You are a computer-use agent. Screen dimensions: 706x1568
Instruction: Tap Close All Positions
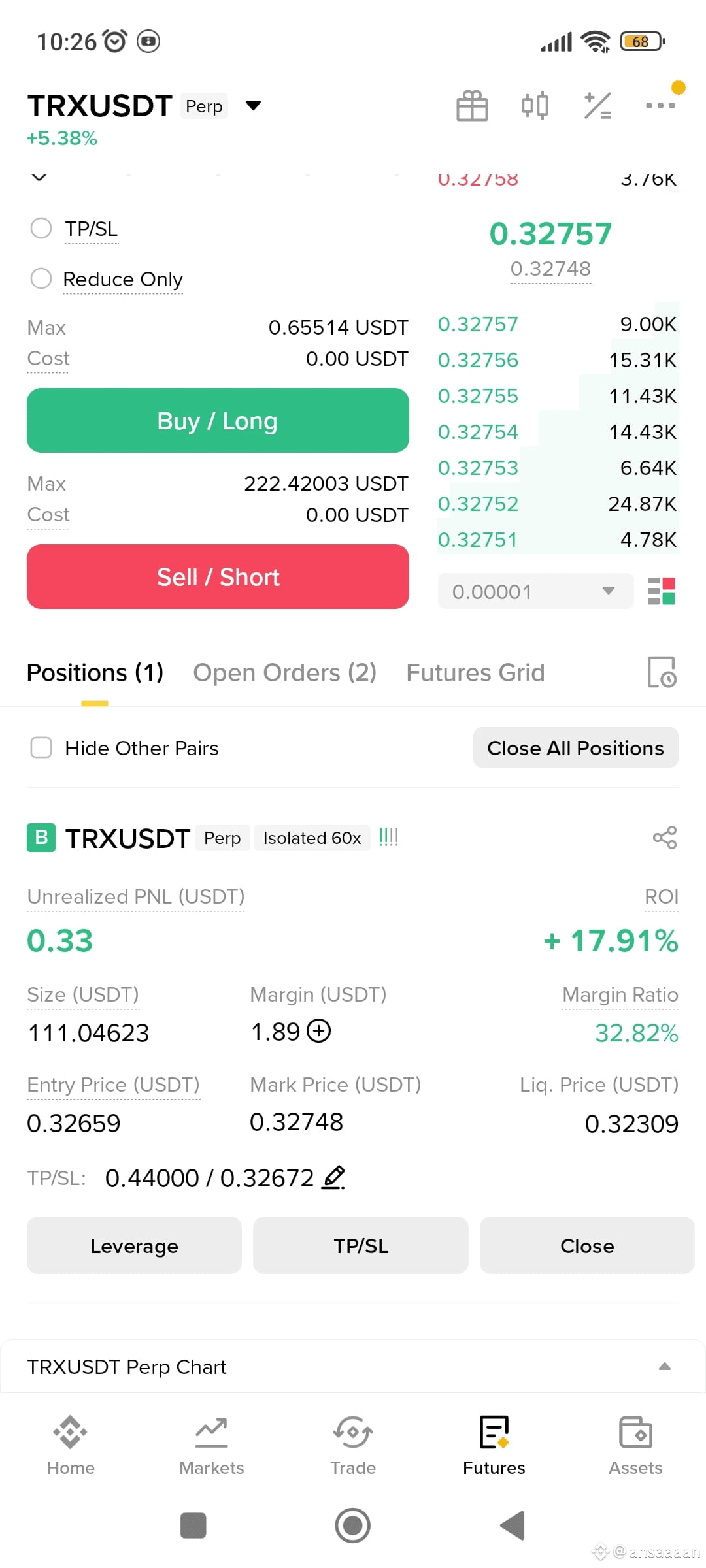575,747
